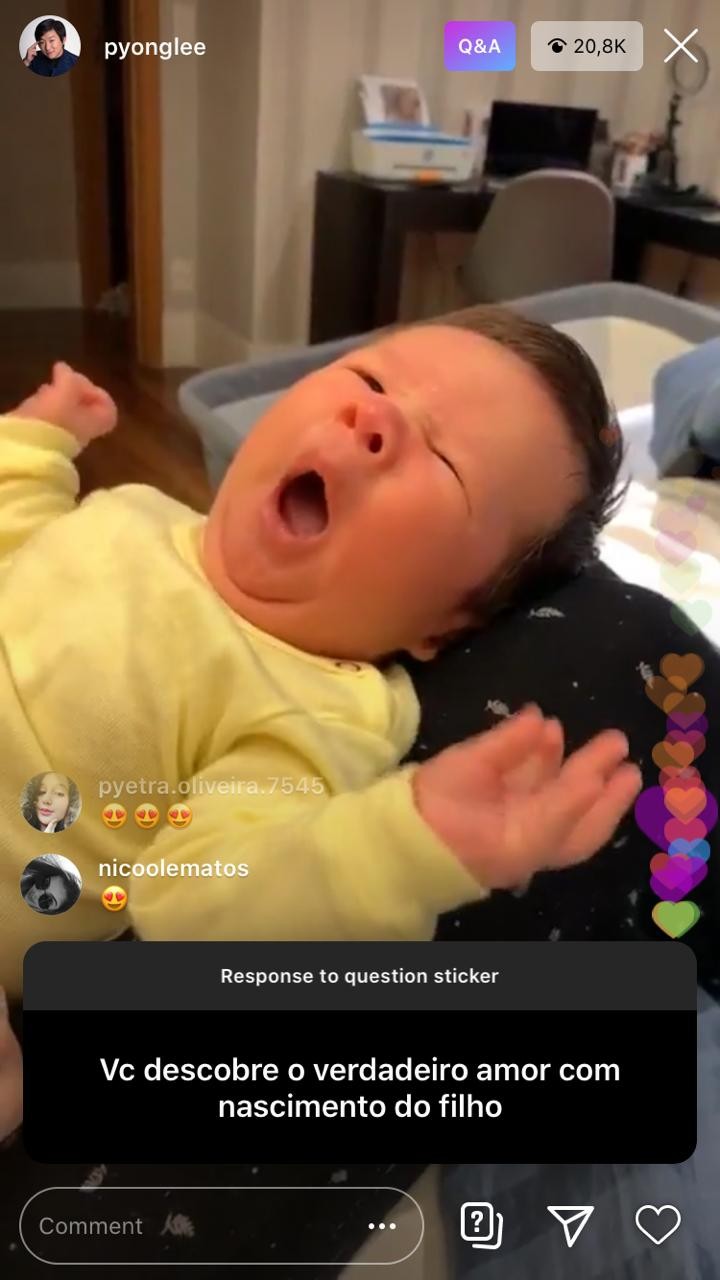Send a heart like
This screenshot has height=1280, width=720.
658,1225
